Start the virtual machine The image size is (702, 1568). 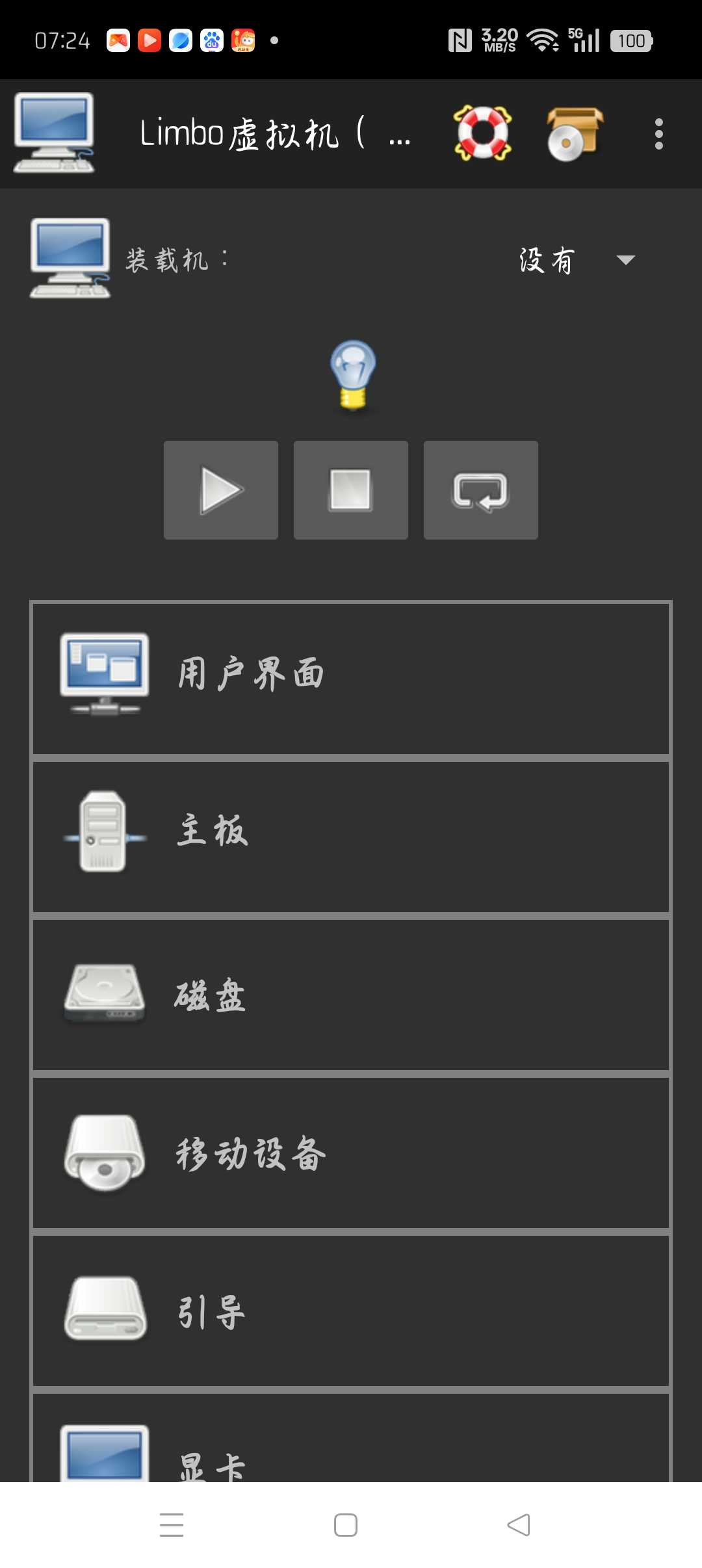coord(221,490)
